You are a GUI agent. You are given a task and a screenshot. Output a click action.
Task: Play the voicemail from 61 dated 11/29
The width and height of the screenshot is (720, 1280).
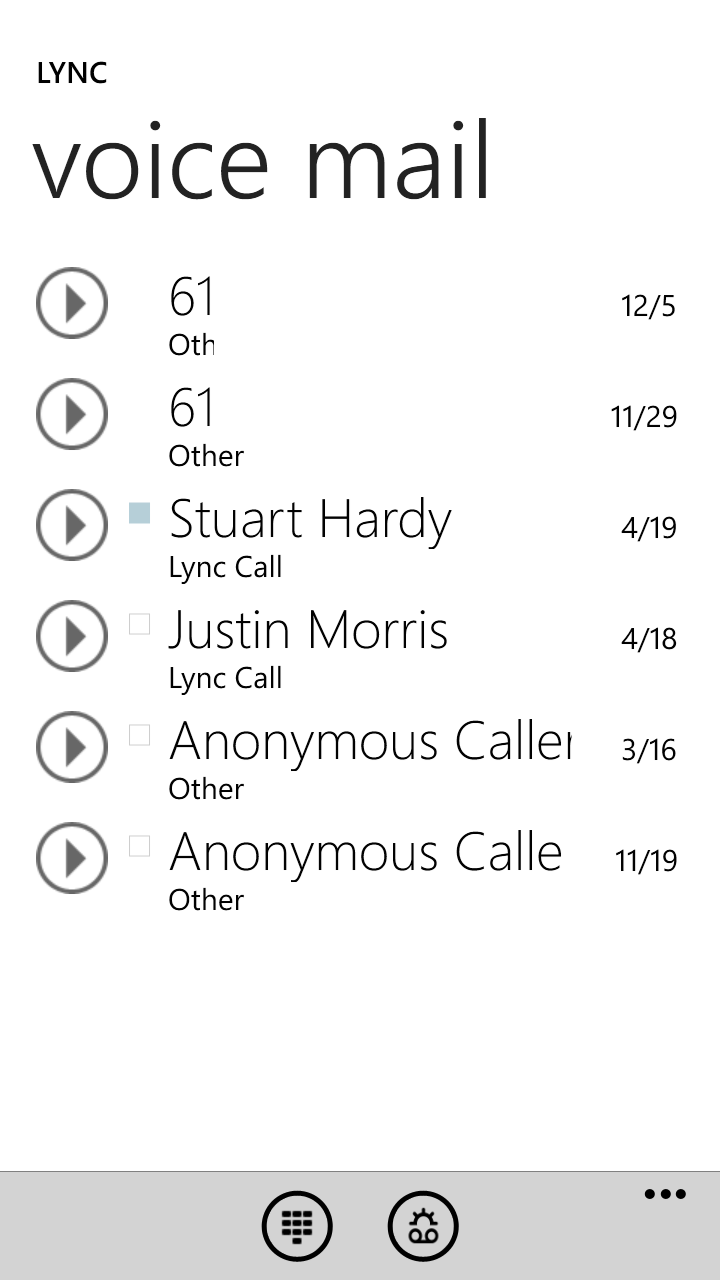[72, 414]
